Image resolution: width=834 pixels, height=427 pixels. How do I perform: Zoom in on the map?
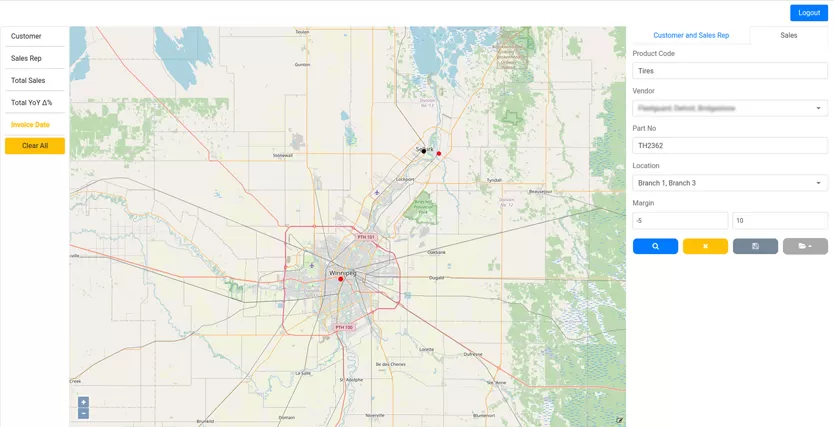83,402
